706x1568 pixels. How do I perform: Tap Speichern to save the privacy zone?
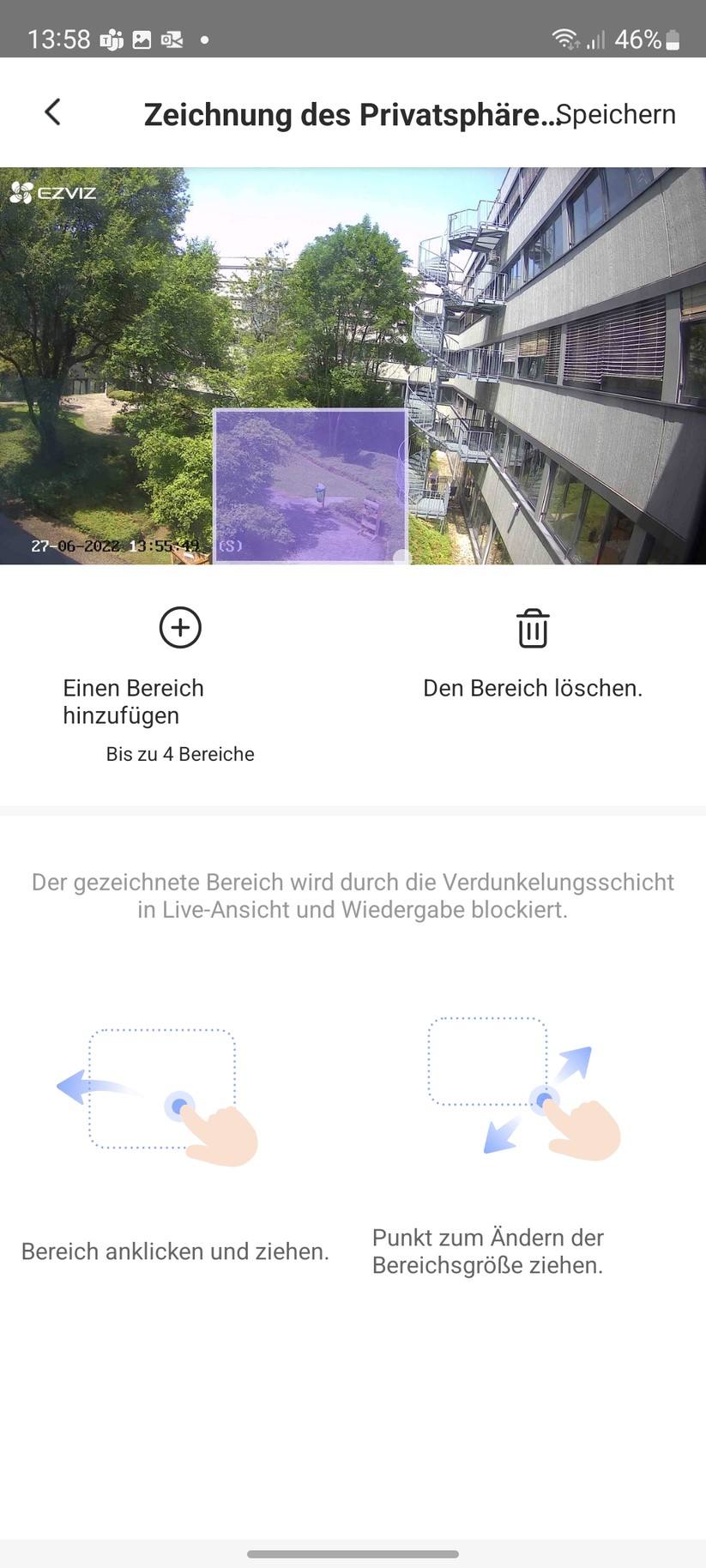coord(616,114)
